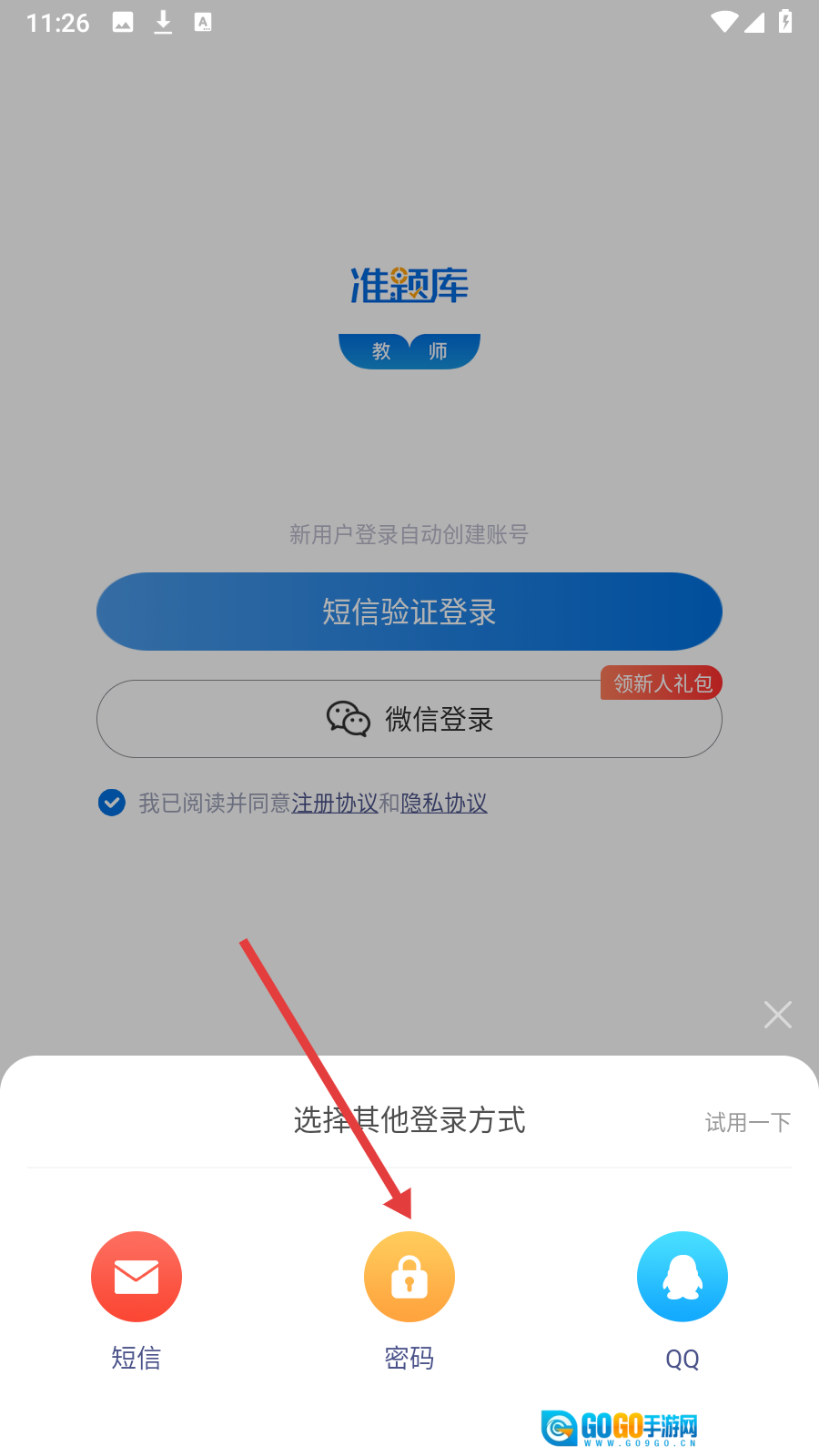819x1456 pixels.
Task: Close the login methods sheet
Action: 778,1015
